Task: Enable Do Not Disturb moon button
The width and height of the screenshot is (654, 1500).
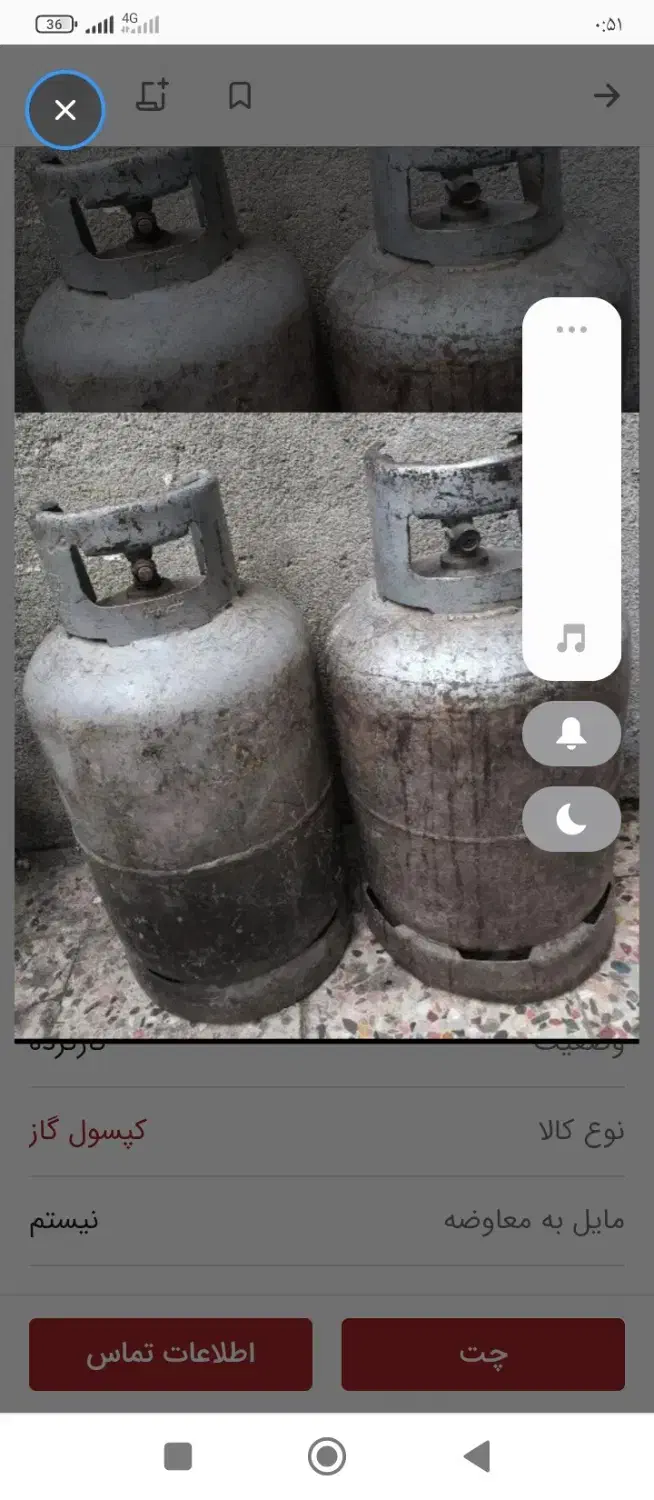Action: (x=571, y=819)
